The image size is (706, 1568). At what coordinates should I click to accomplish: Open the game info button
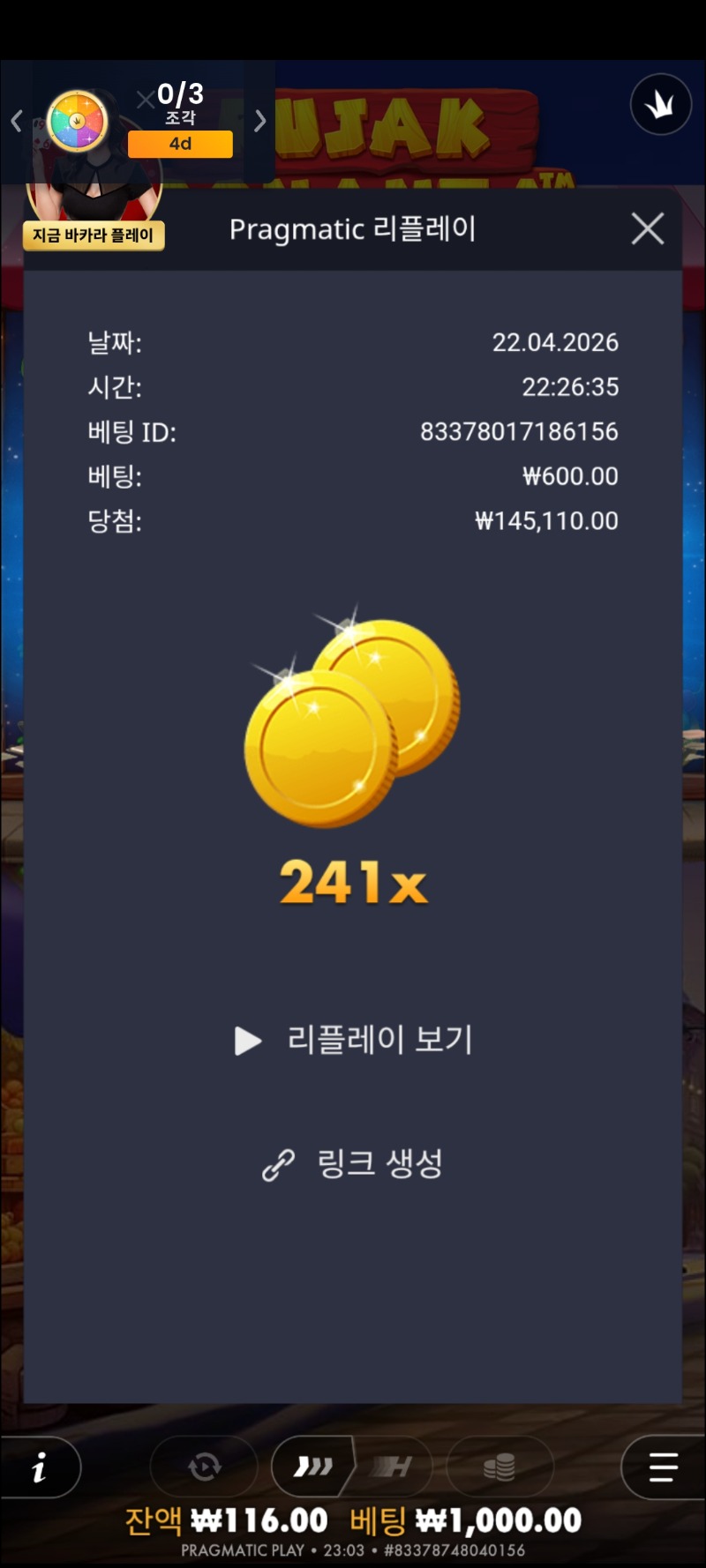(40, 1468)
